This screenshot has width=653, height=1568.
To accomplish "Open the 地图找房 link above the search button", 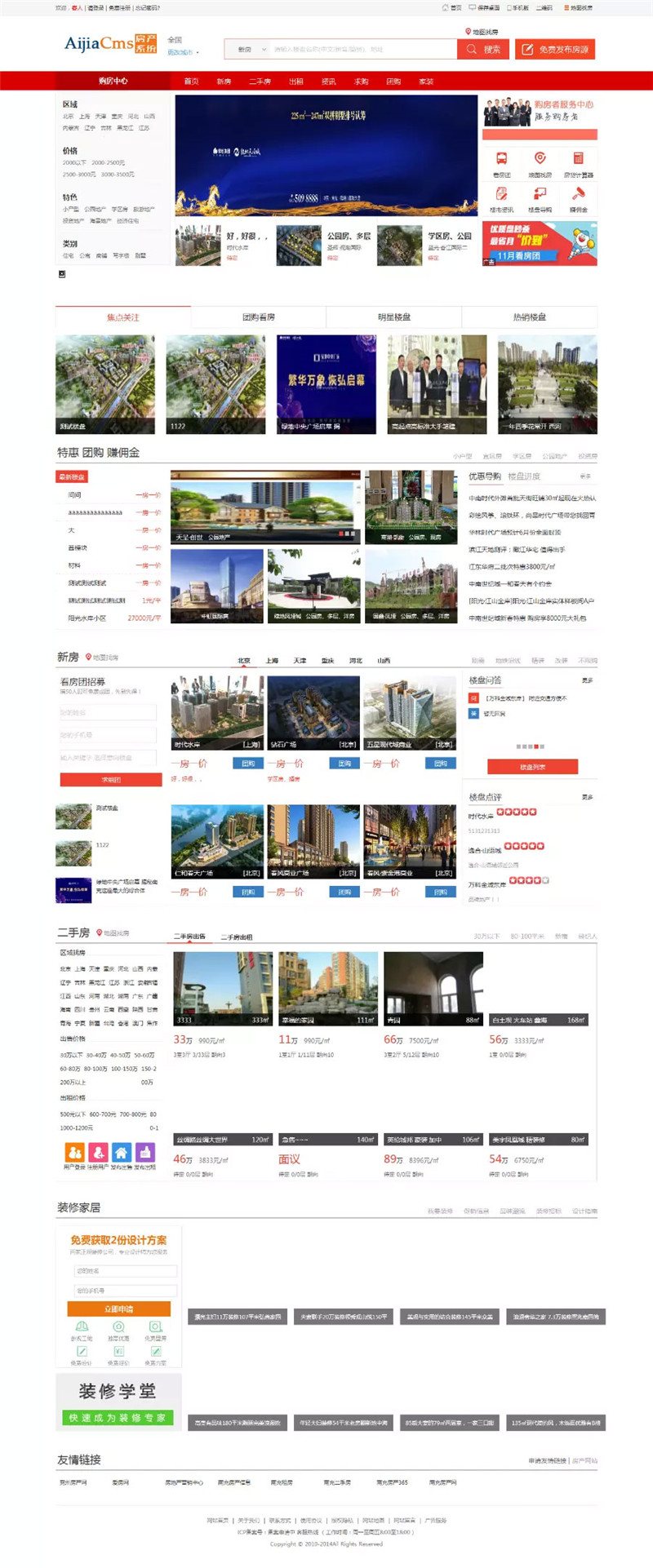I will click(x=482, y=32).
